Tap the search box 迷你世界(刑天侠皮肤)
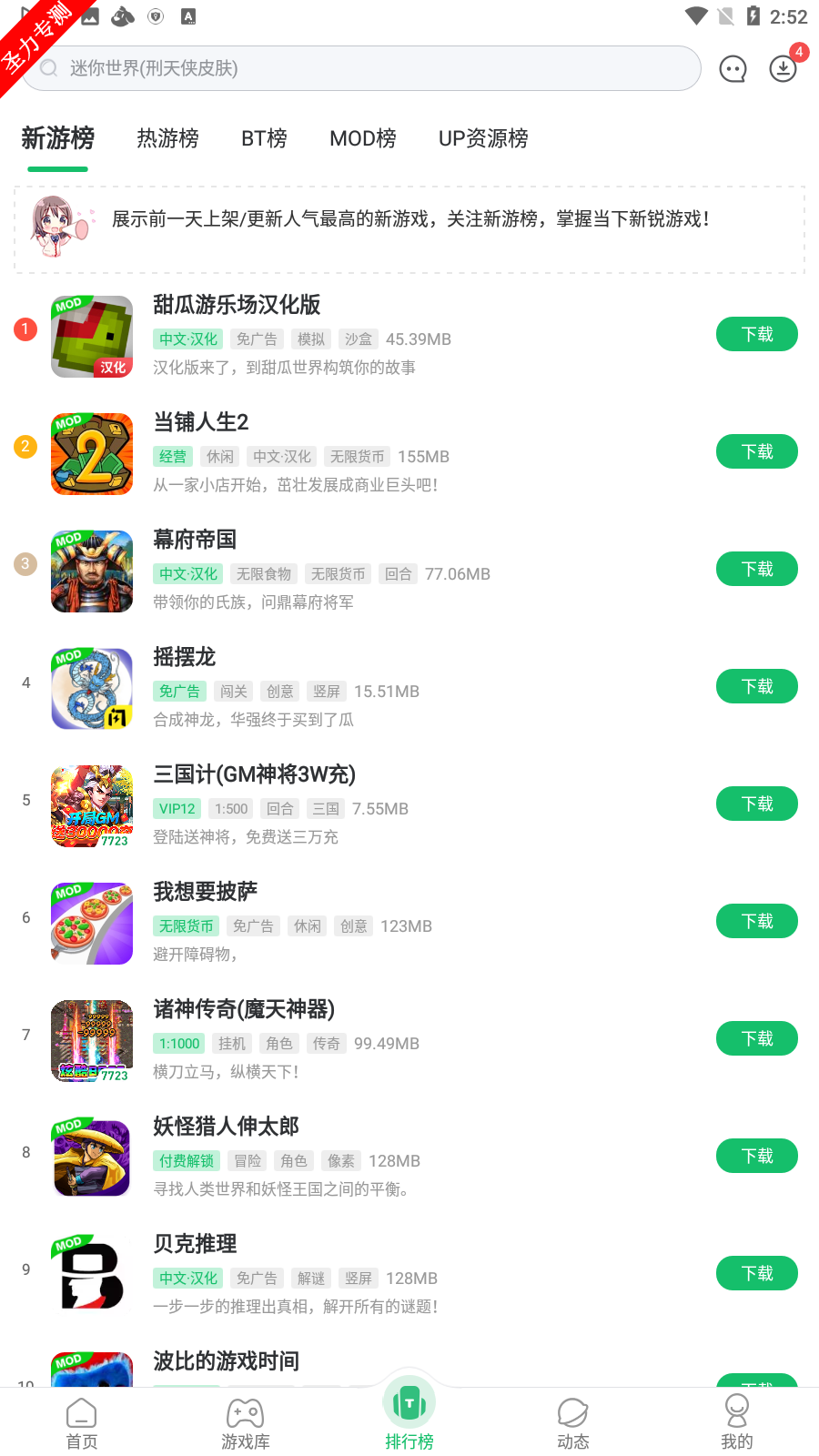The width and height of the screenshot is (819, 1456). tap(364, 68)
